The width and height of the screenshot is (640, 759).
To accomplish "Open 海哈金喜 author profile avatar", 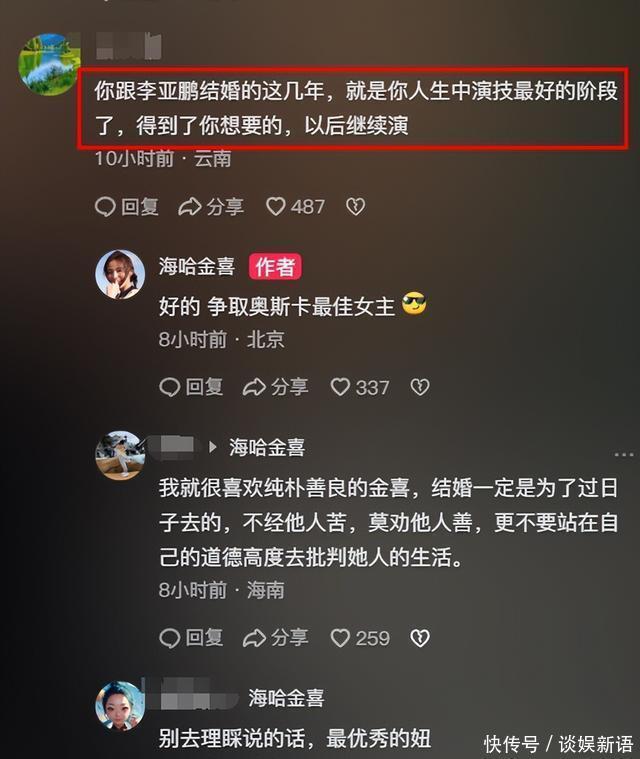I will click(x=120, y=274).
